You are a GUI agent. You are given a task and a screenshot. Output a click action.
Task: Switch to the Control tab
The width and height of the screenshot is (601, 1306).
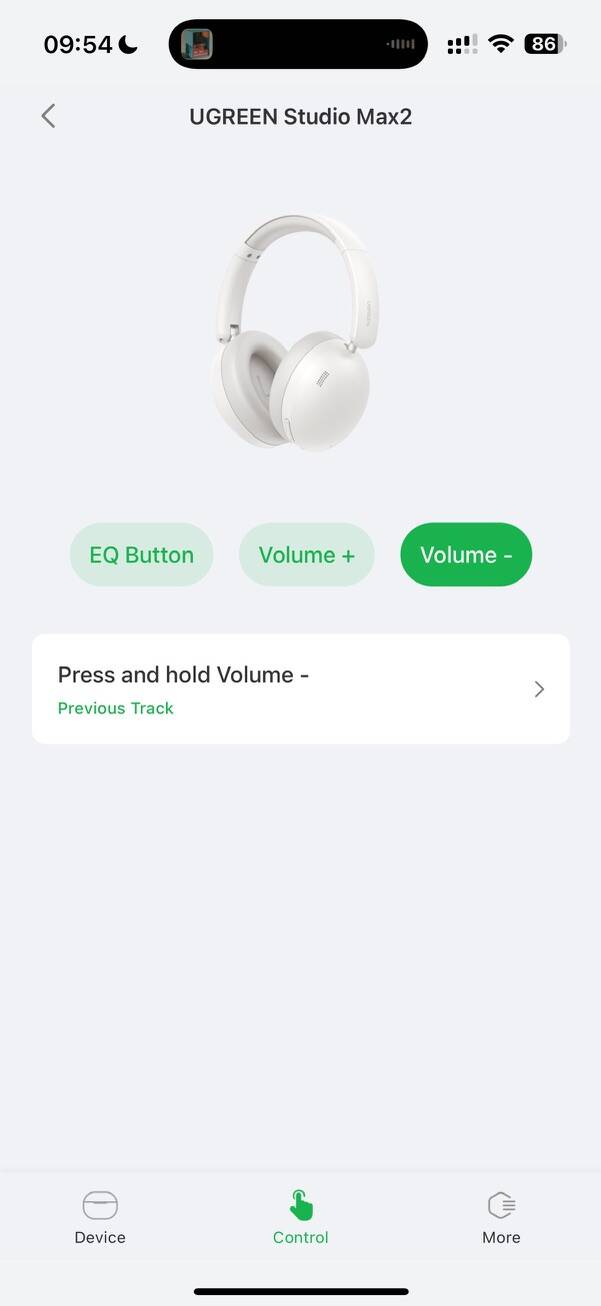pyautogui.click(x=300, y=1216)
